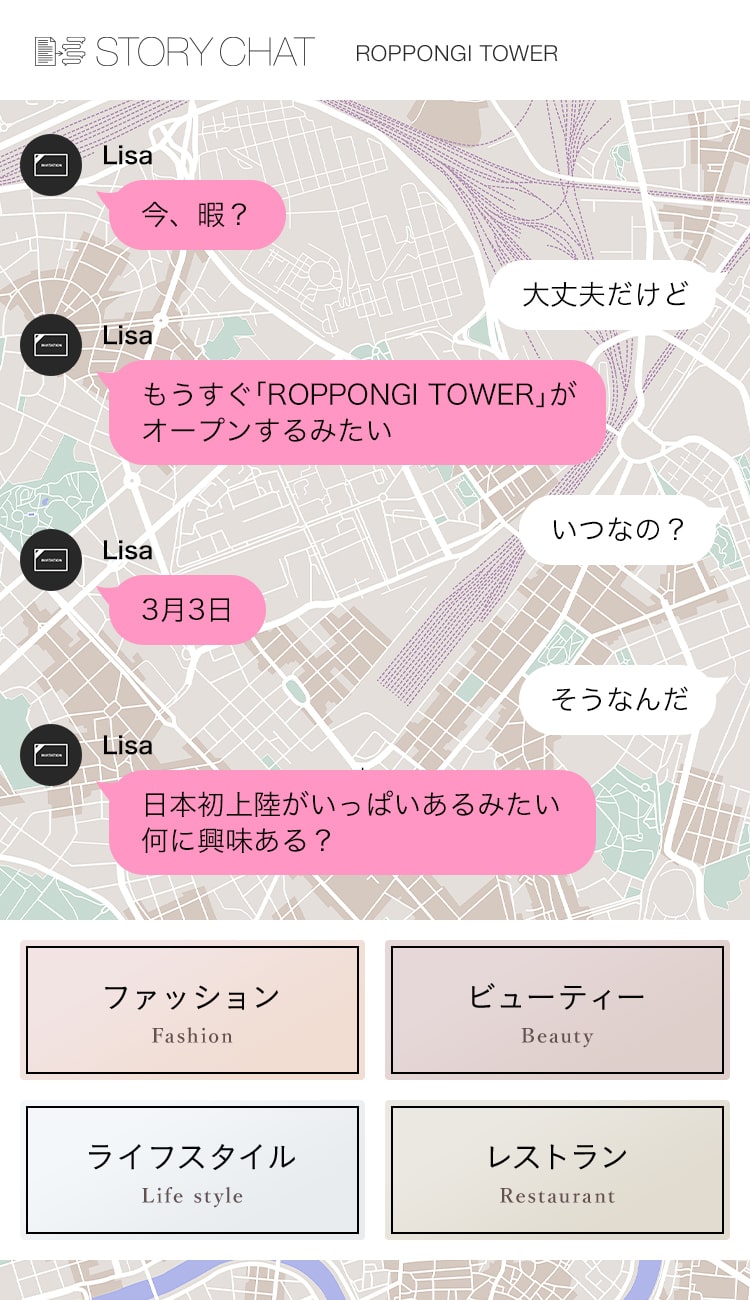750x1300 pixels.
Task: Click the speech-bubble mark in the STORY CHAT logo
Action: tap(76, 49)
